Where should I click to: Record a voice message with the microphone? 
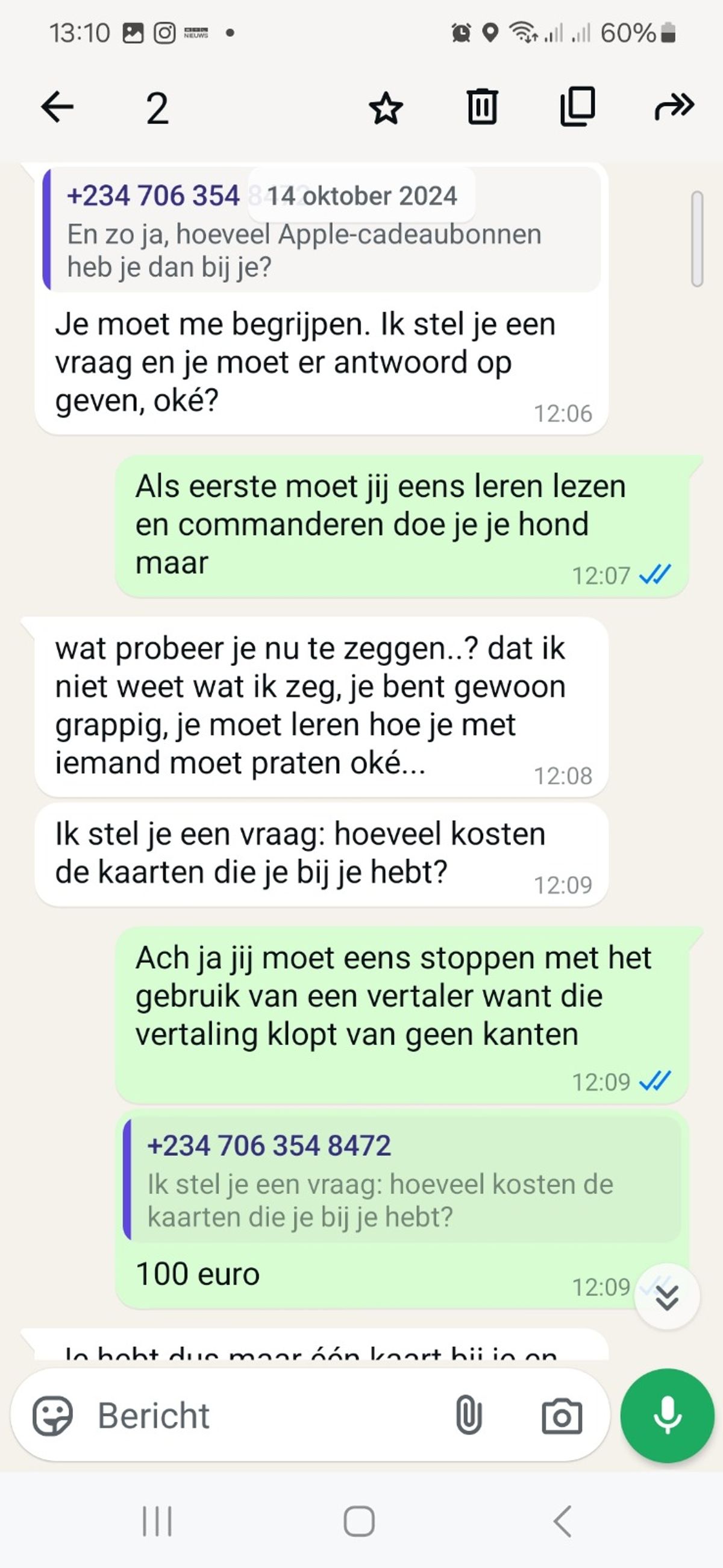point(667,1415)
